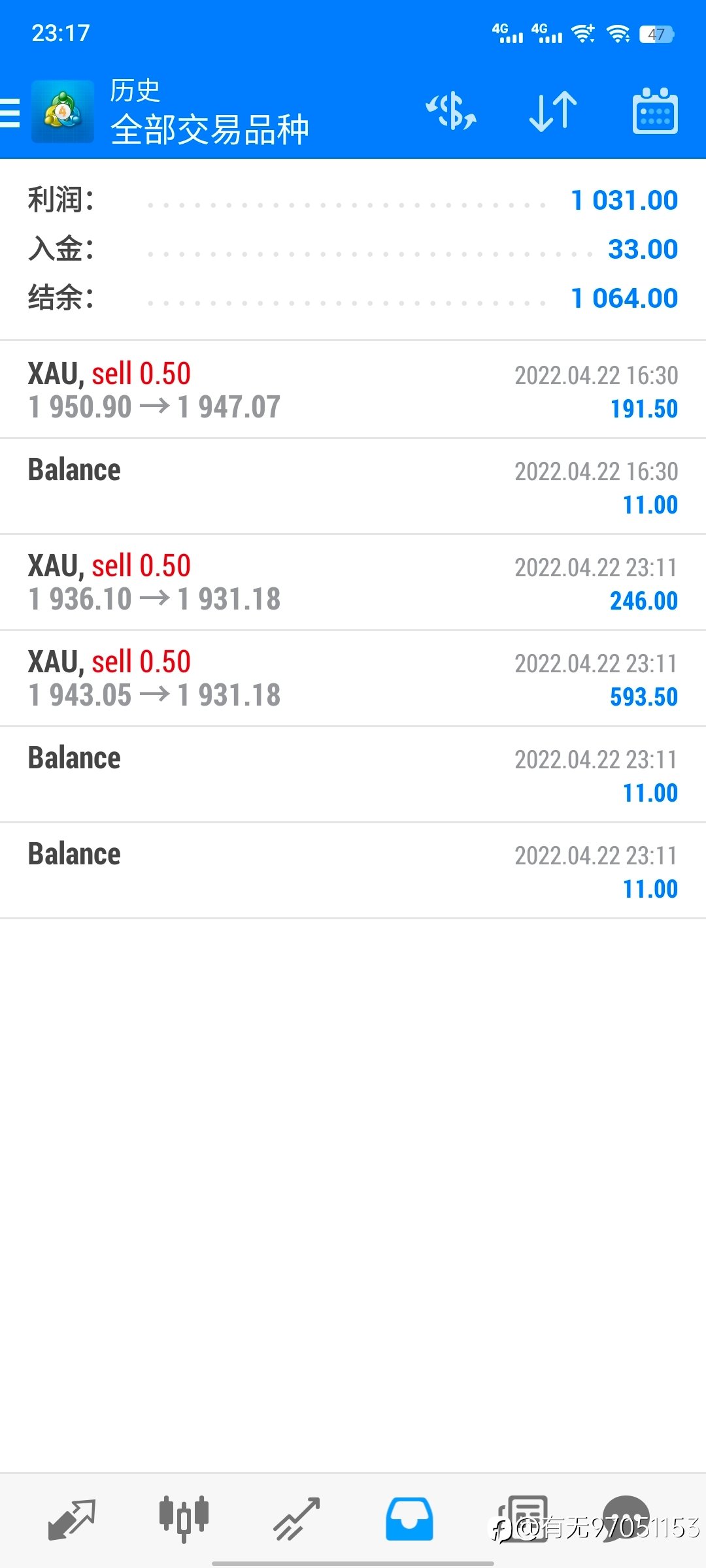706x1568 pixels.
Task: Open the symbol filter dollar icon
Action: [x=451, y=111]
